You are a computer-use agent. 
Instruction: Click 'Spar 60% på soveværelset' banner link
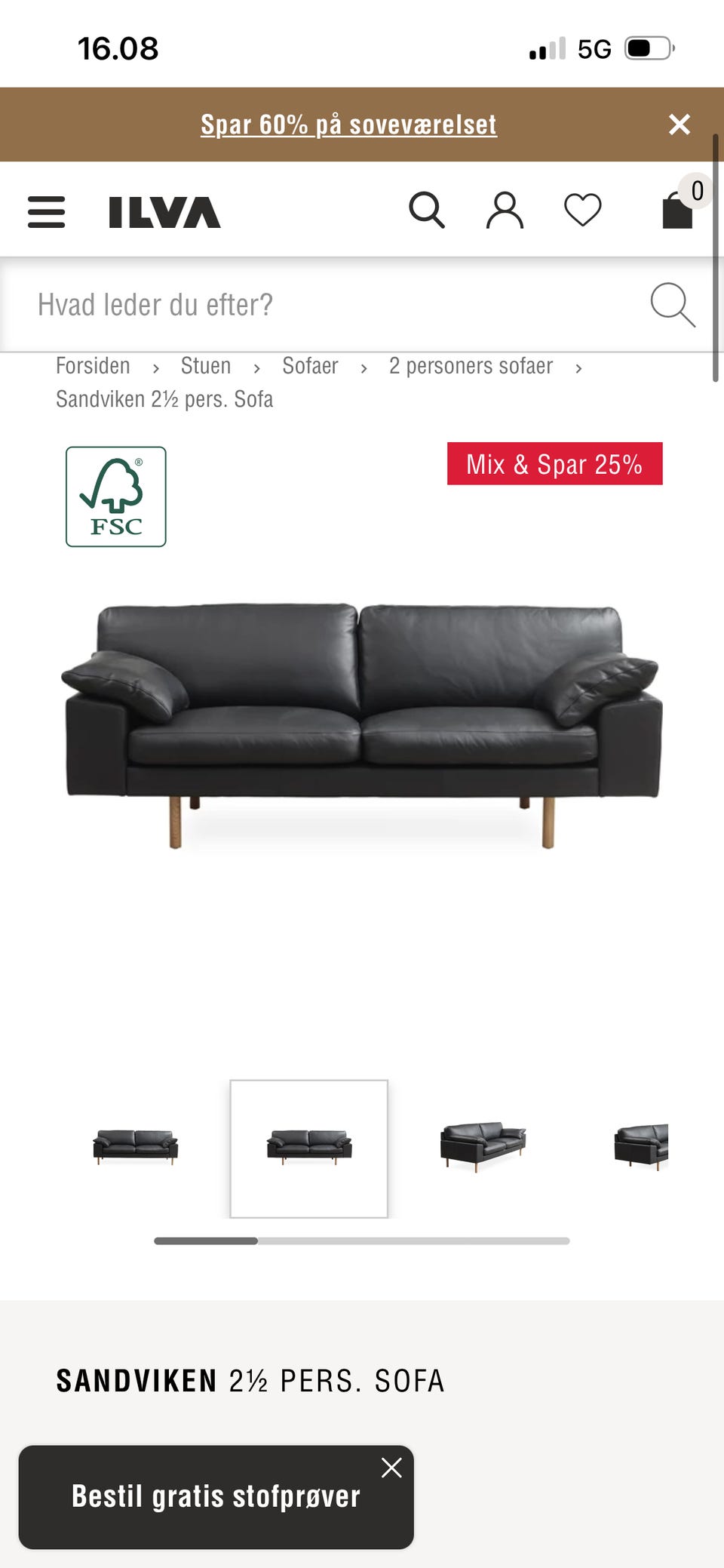point(348,124)
